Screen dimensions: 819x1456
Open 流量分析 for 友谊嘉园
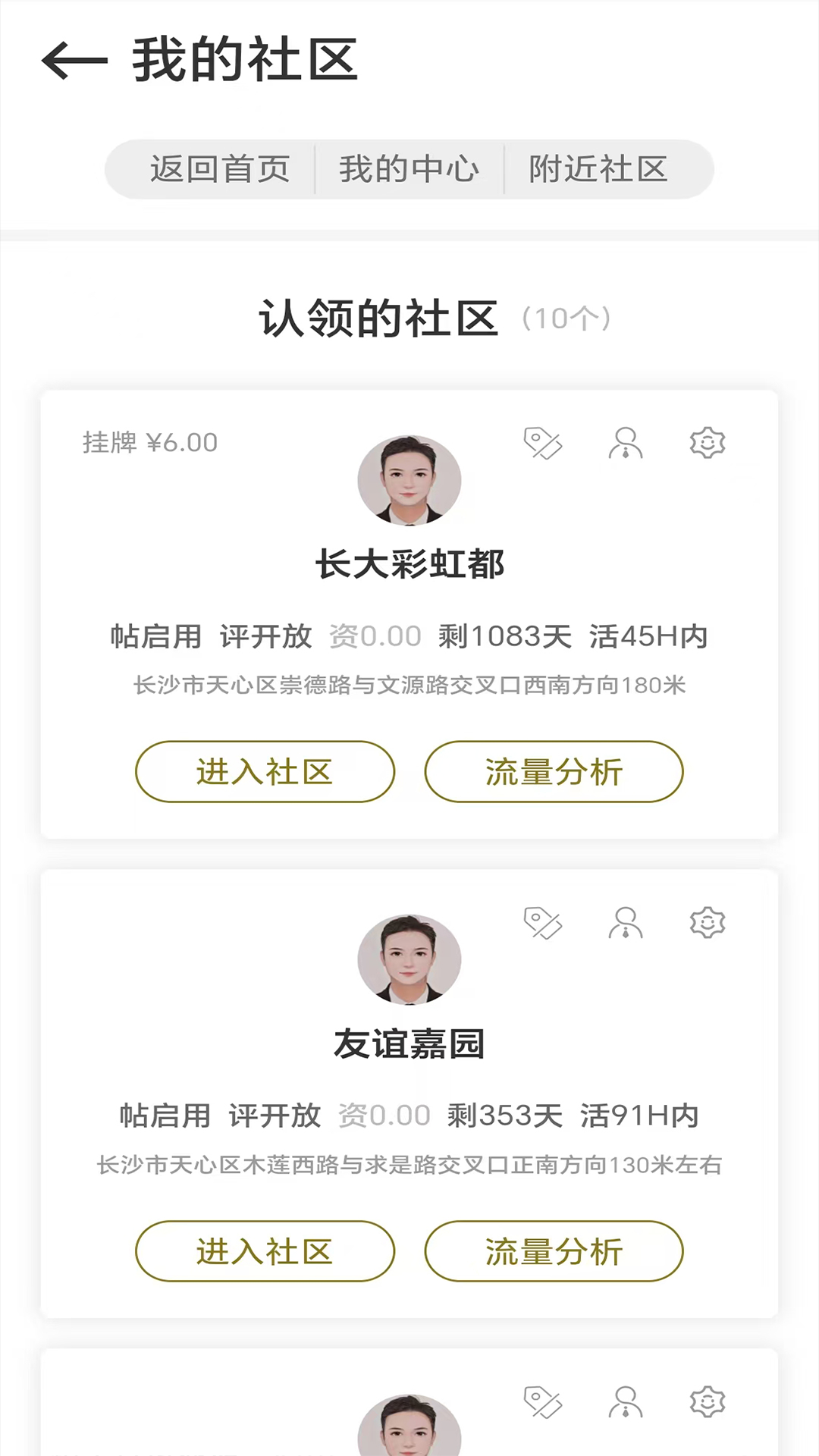coord(554,1251)
